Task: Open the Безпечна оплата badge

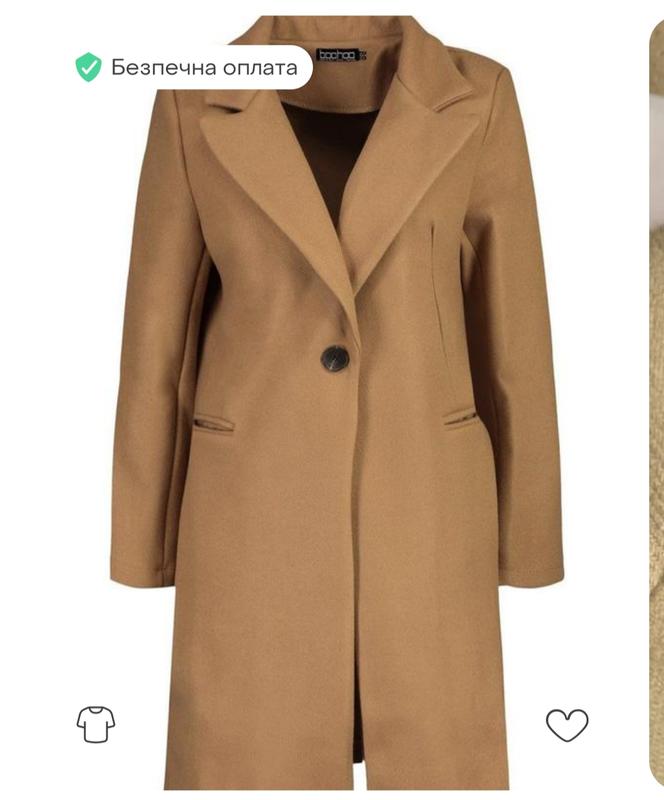Action: point(188,68)
